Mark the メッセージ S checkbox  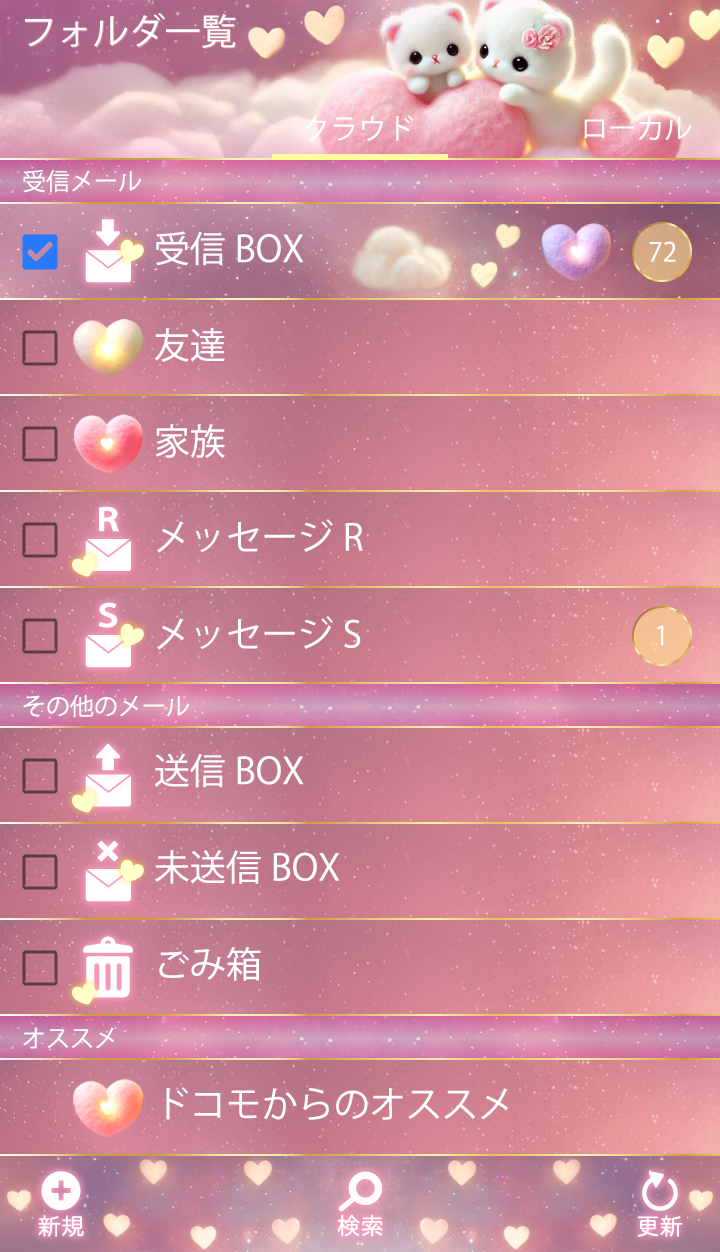40,636
